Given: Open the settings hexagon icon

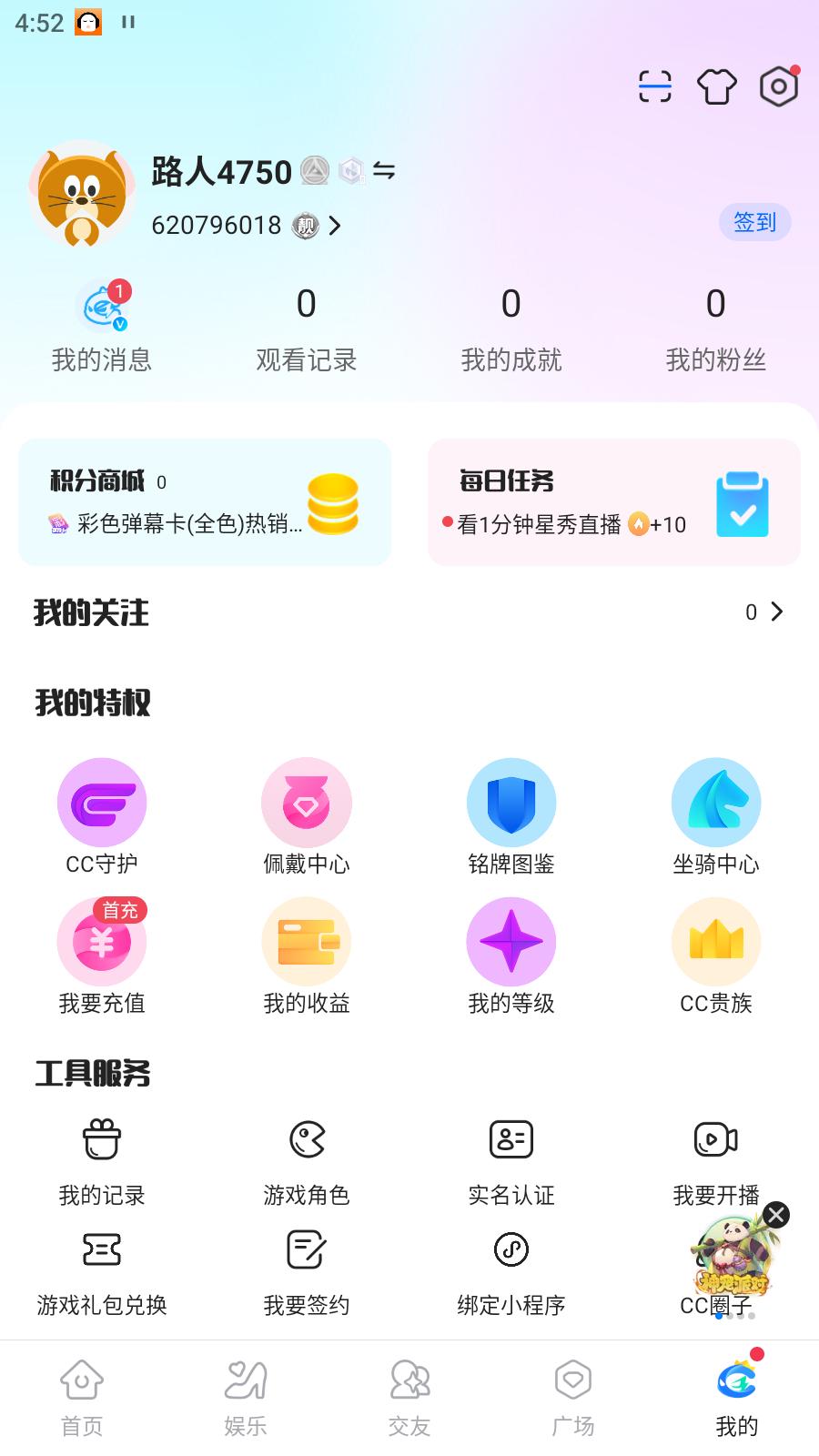Looking at the screenshot, I should pyautogui.click(x=778, y=87).
